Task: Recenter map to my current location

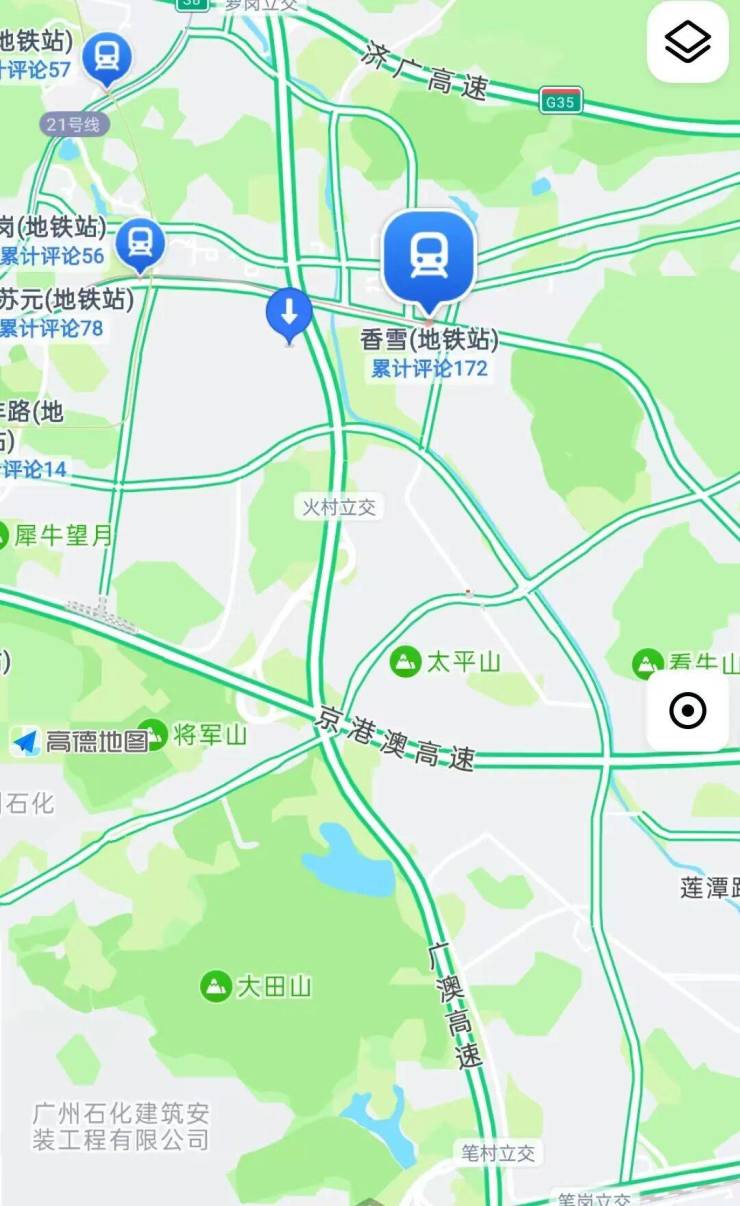Action: pos(687,711)
